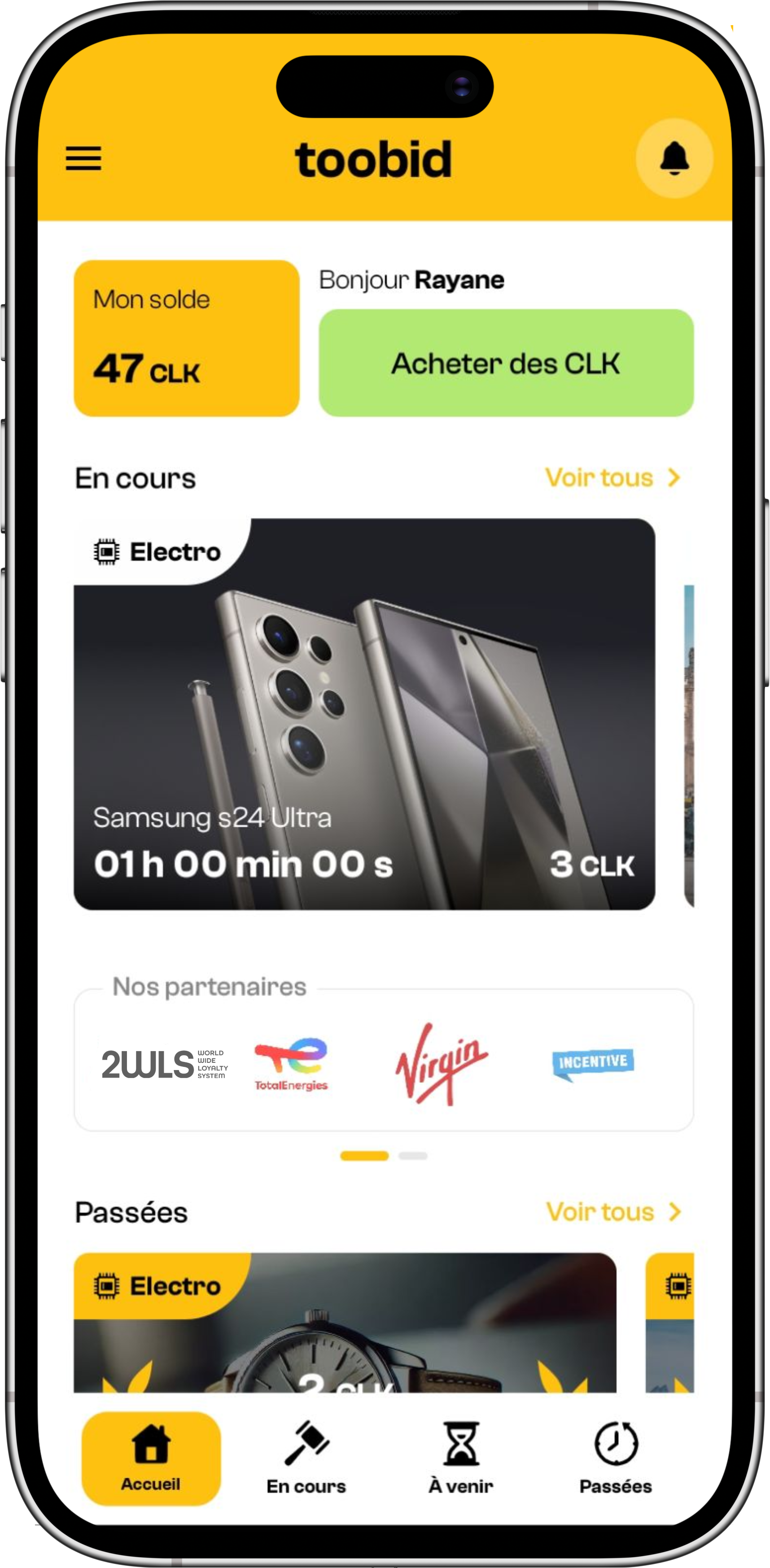View all auctions in Passées section

coord(613,1211)
